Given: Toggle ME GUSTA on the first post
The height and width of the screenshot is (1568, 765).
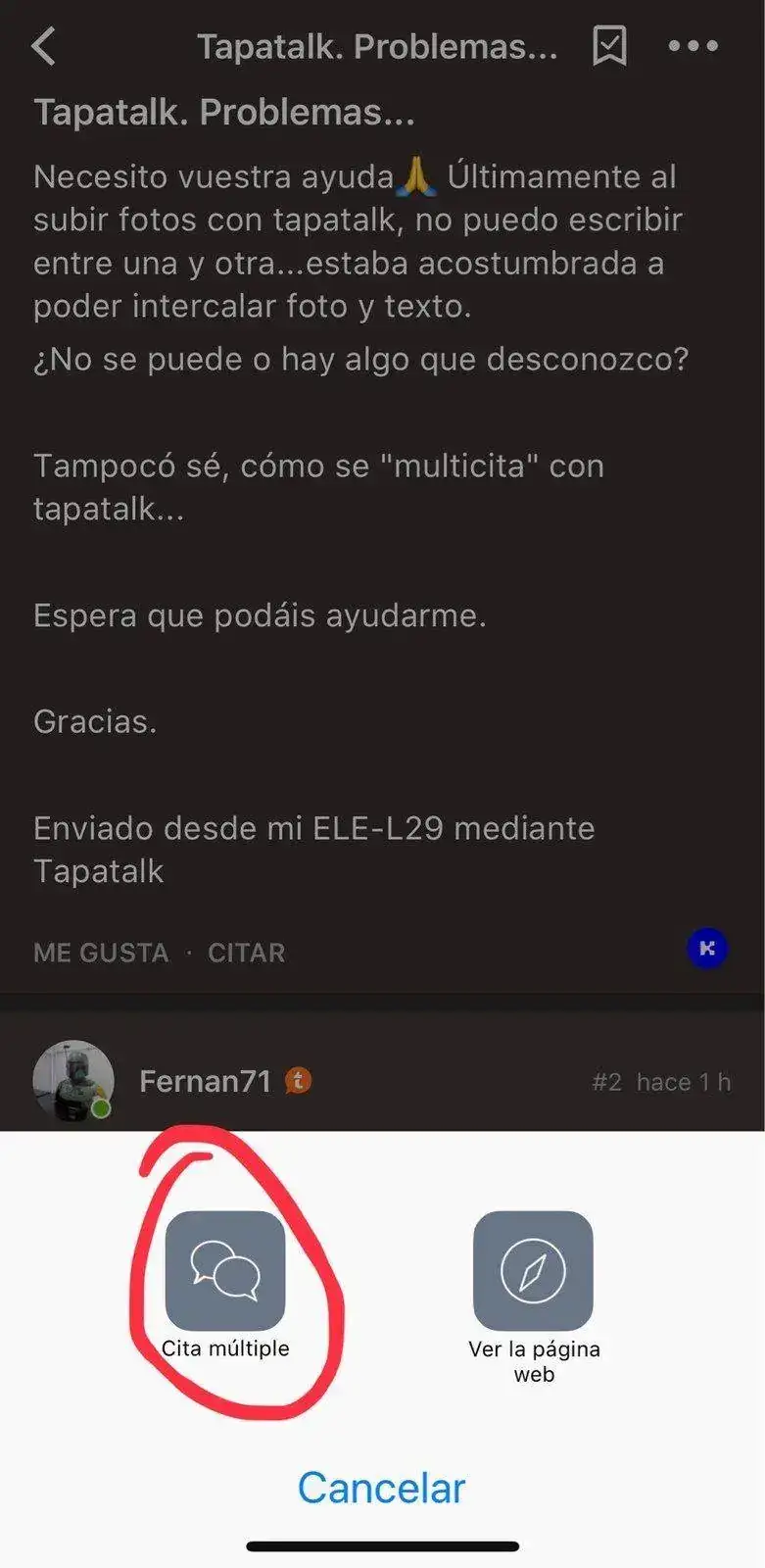Looking at the screenshot, I should (x=99, y=953).
